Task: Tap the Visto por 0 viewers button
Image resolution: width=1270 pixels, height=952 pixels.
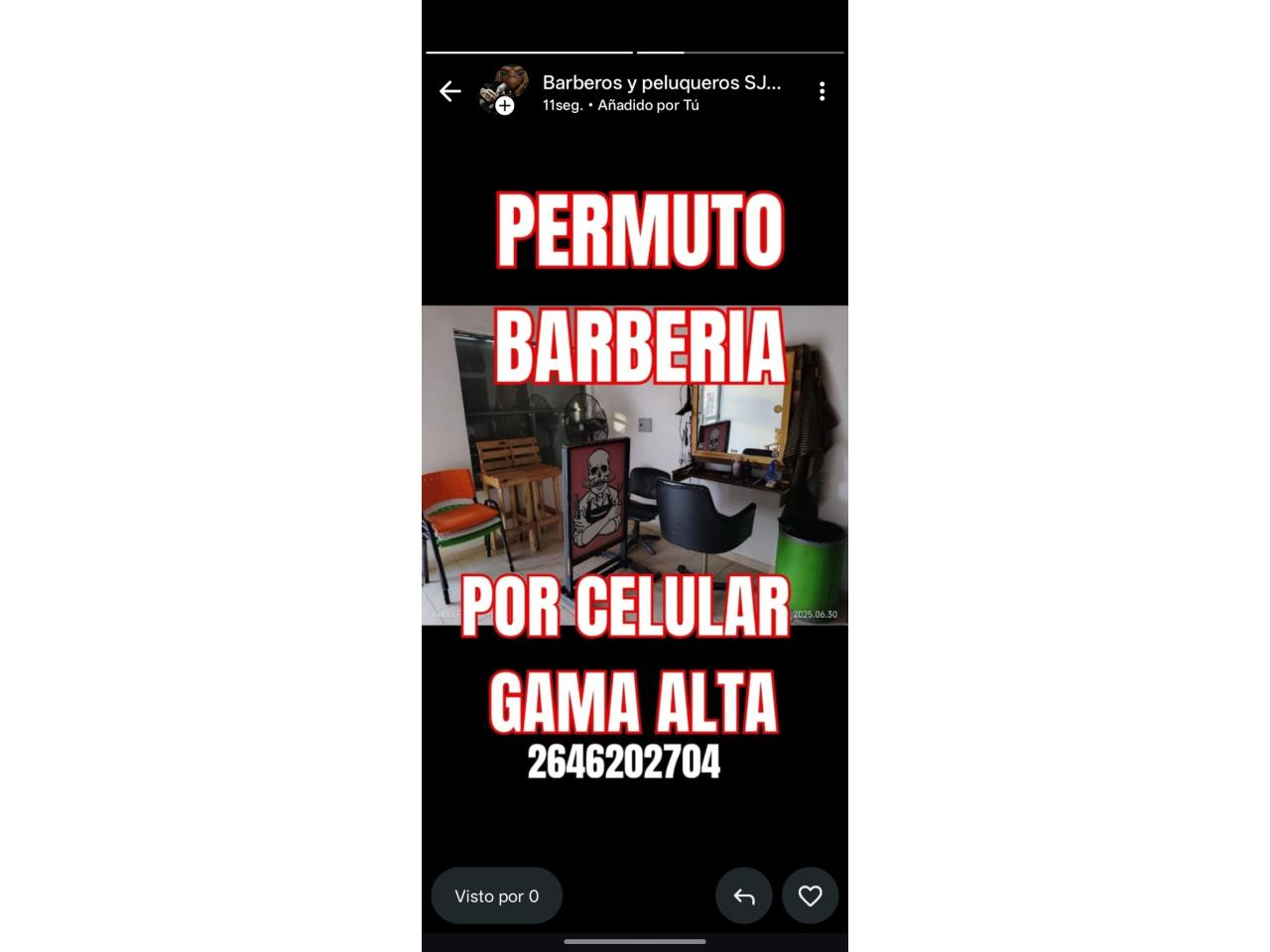Action: [497, 895]
